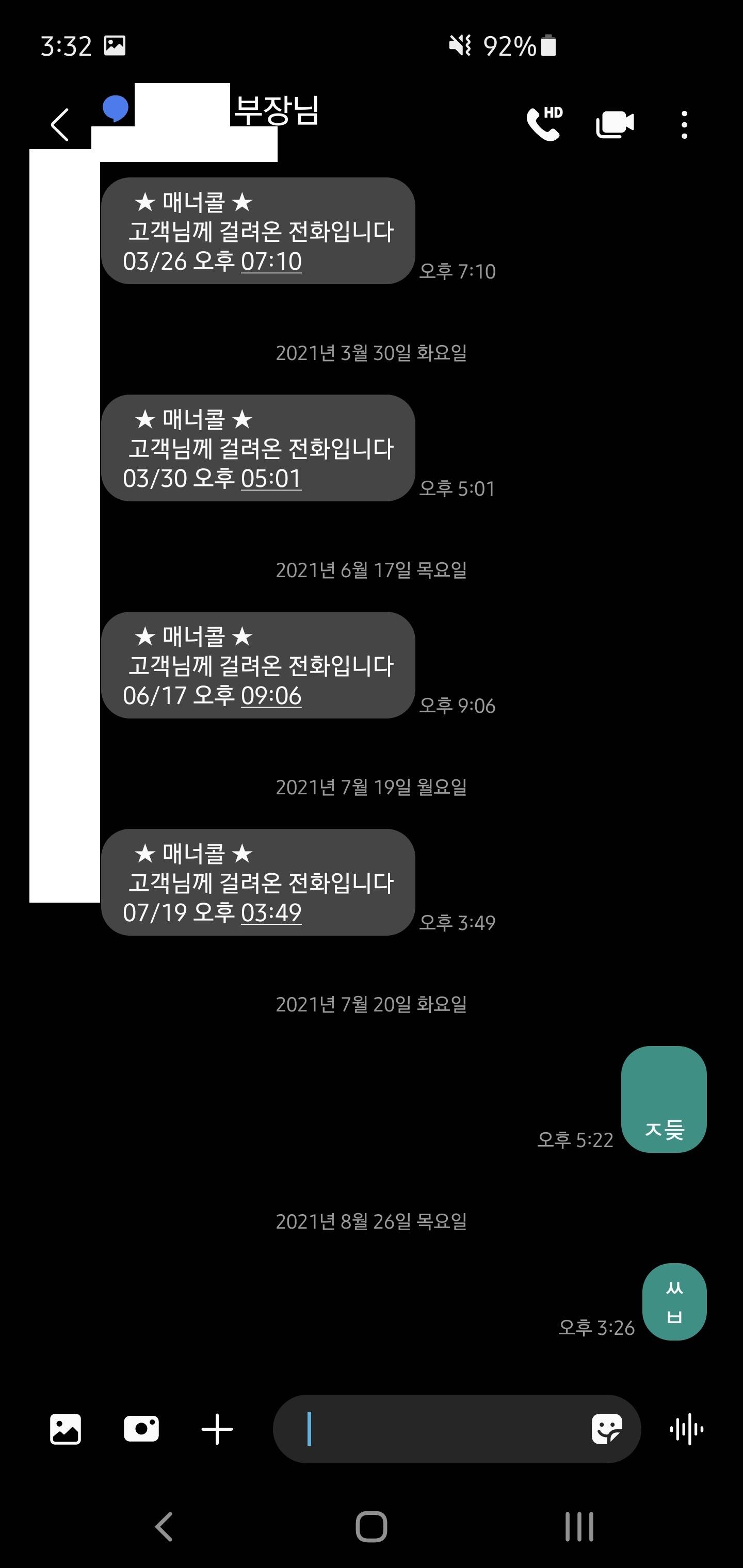Tap the underlined 03:49 time link
Viewport: 743px width, 1568px height.
271,913
